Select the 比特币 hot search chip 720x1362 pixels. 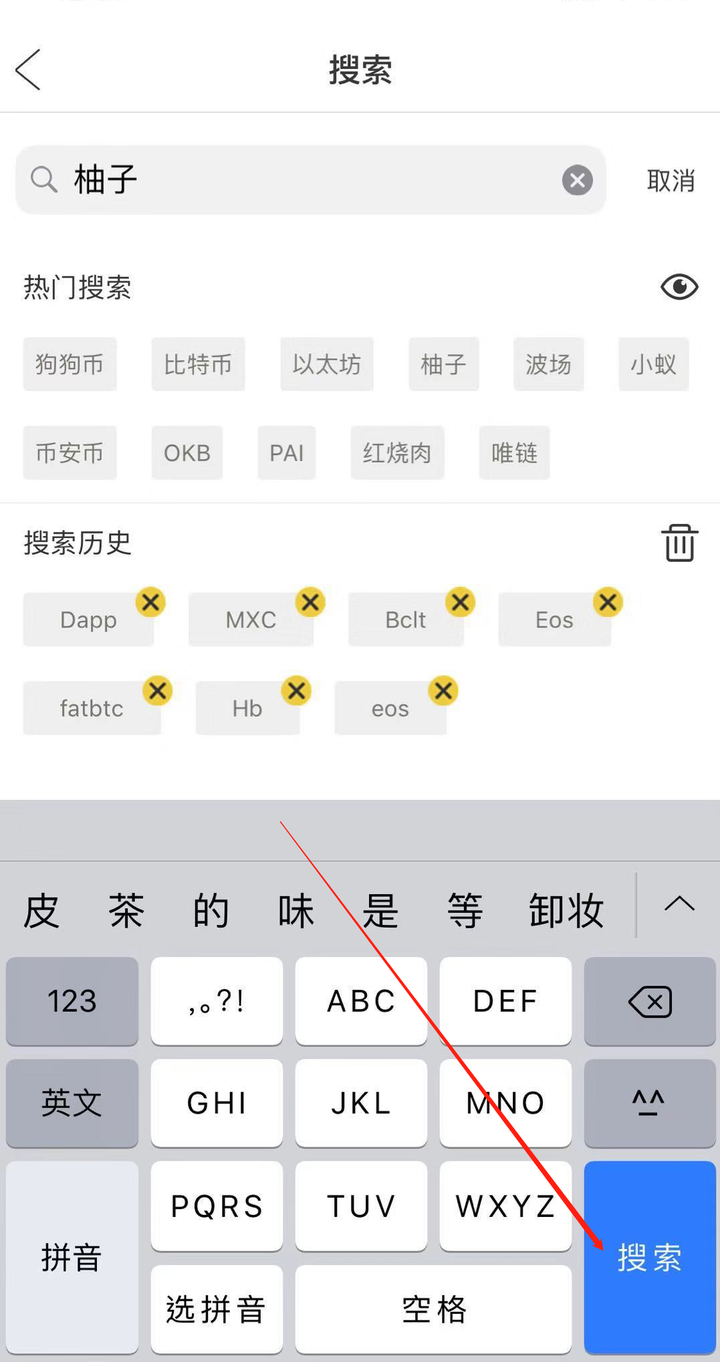(x=198, y=364)
